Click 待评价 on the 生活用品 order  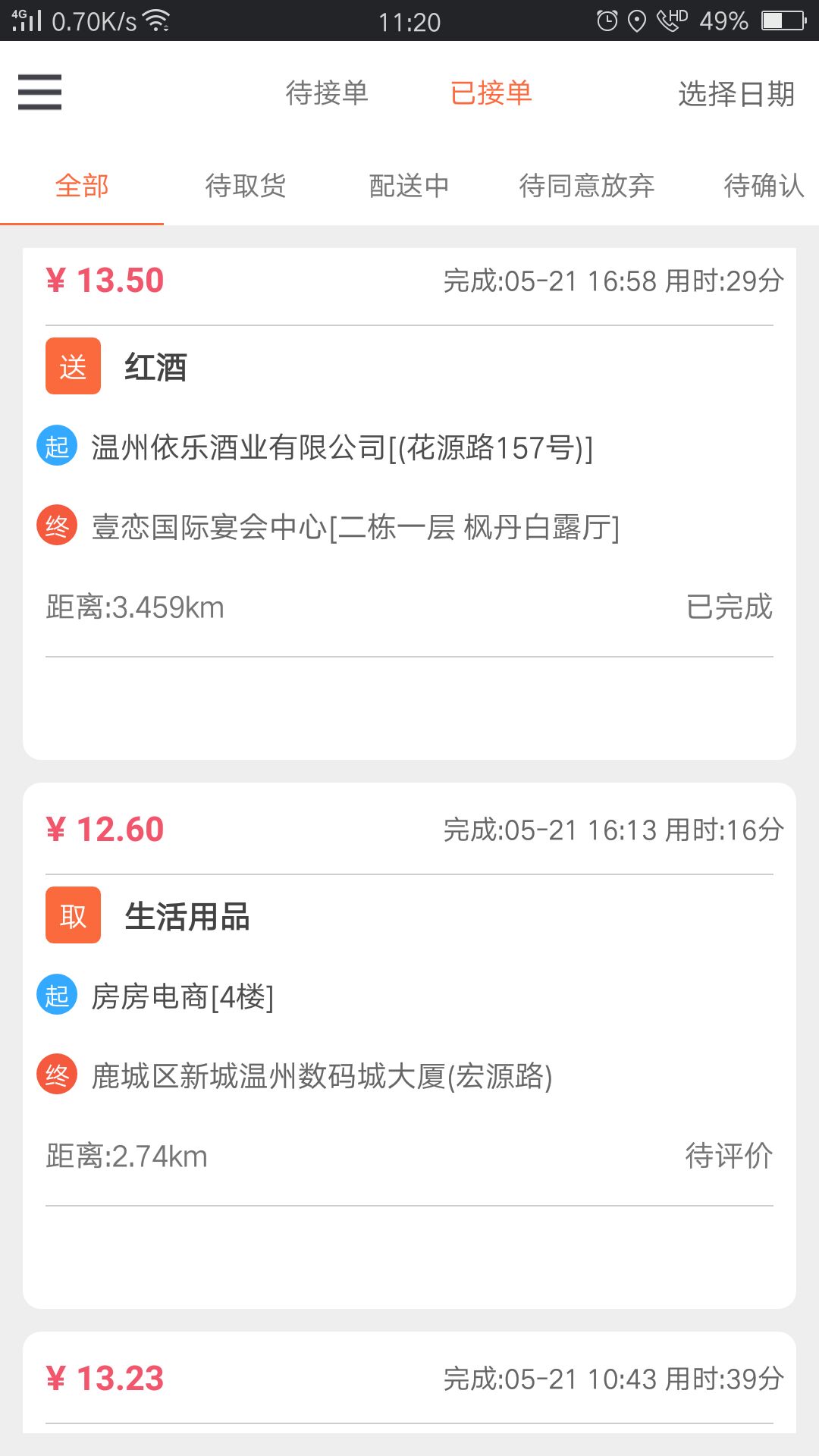point(730,1156)
